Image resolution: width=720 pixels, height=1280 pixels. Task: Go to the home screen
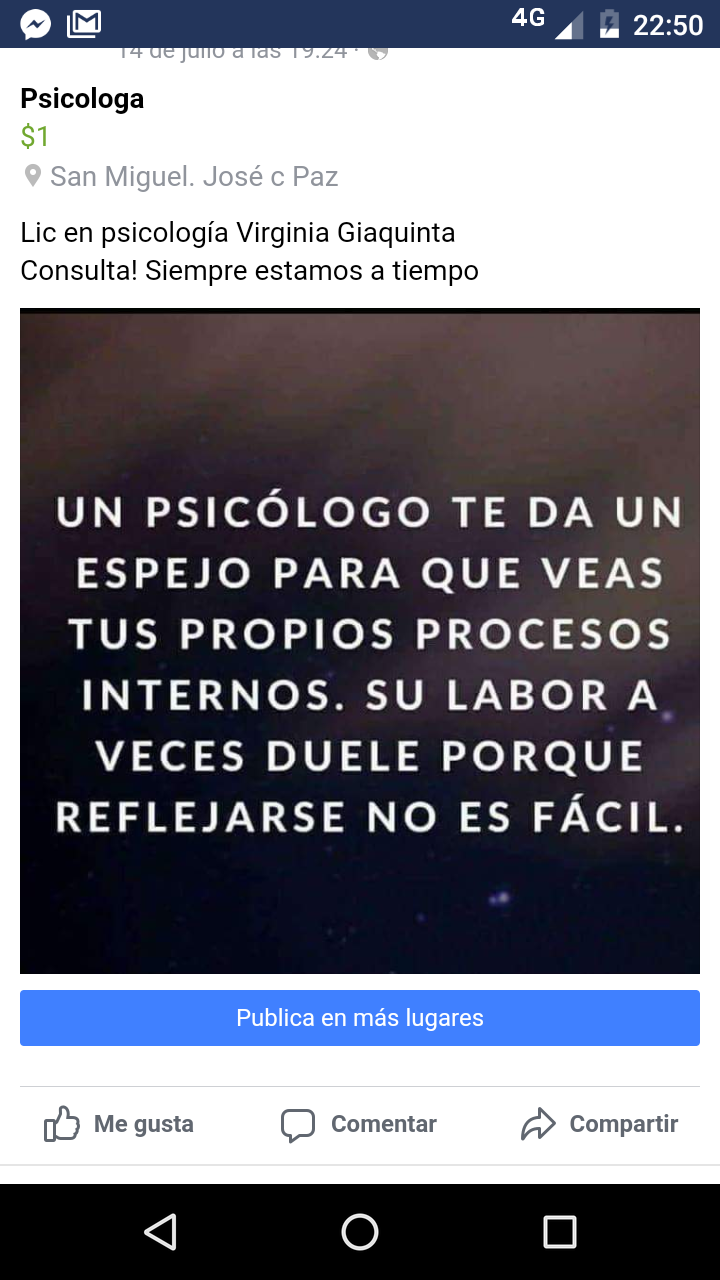[x=360, y=1232]
